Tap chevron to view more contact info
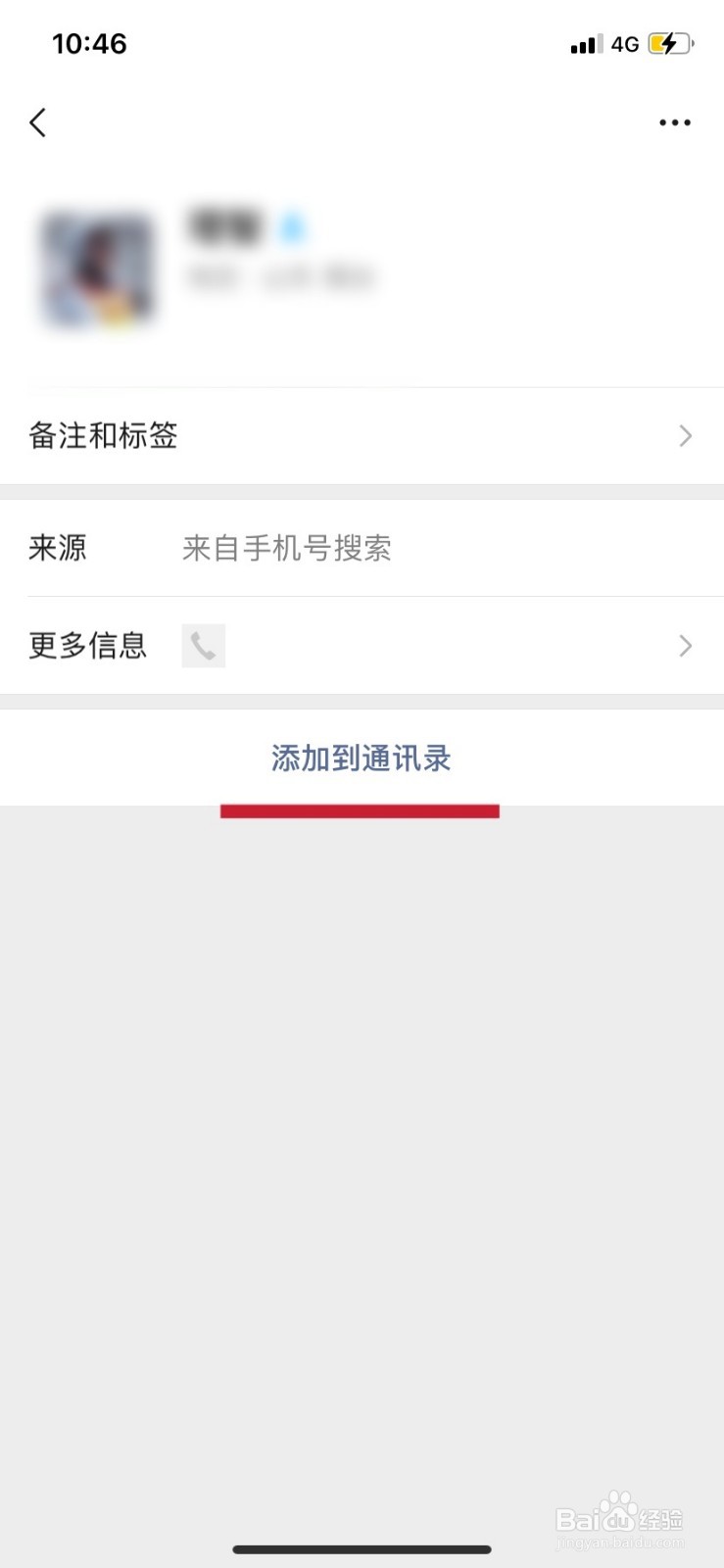724x1568 pixels. coord(685,646)
